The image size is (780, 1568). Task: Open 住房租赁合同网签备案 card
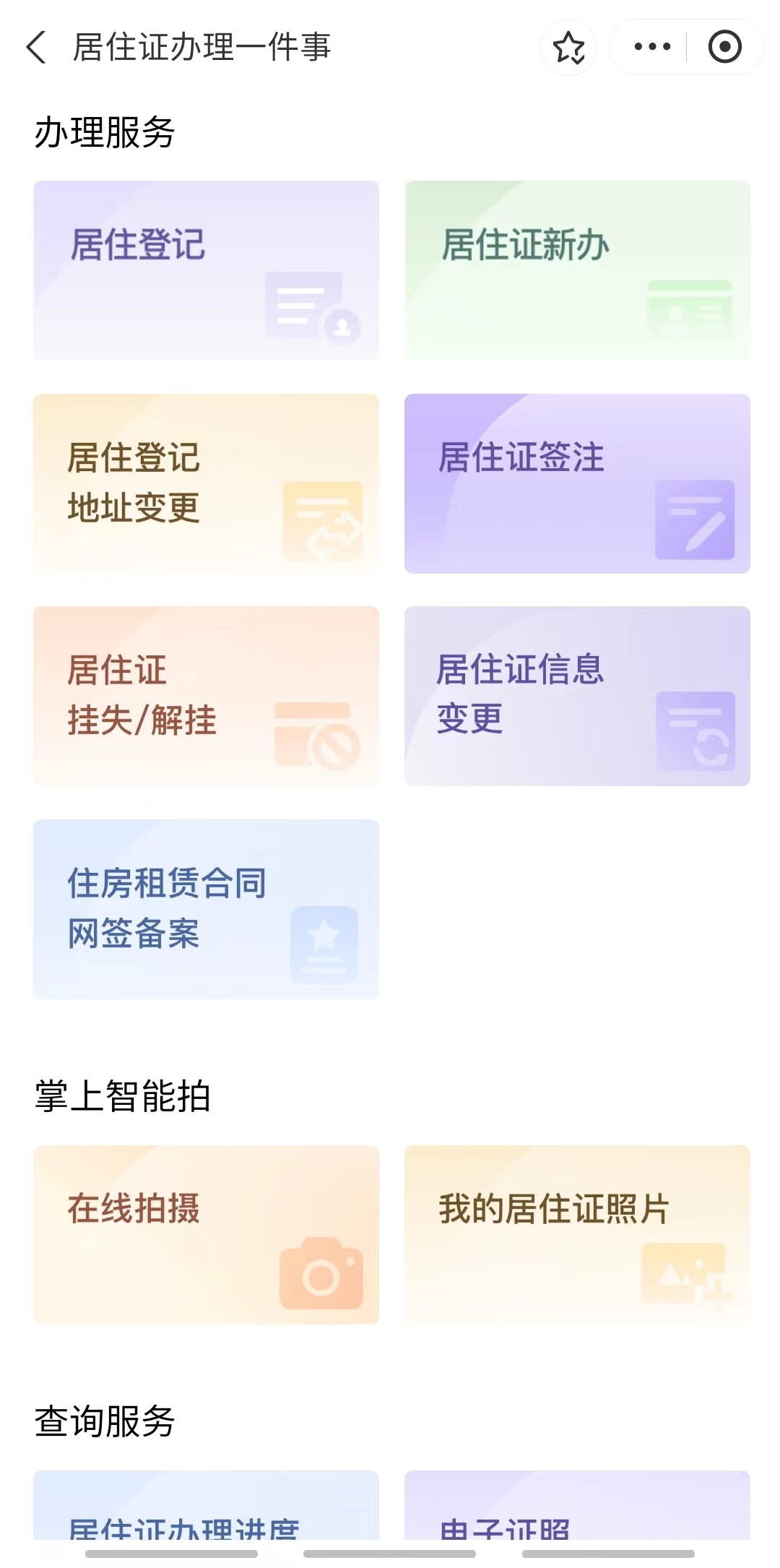206,908
